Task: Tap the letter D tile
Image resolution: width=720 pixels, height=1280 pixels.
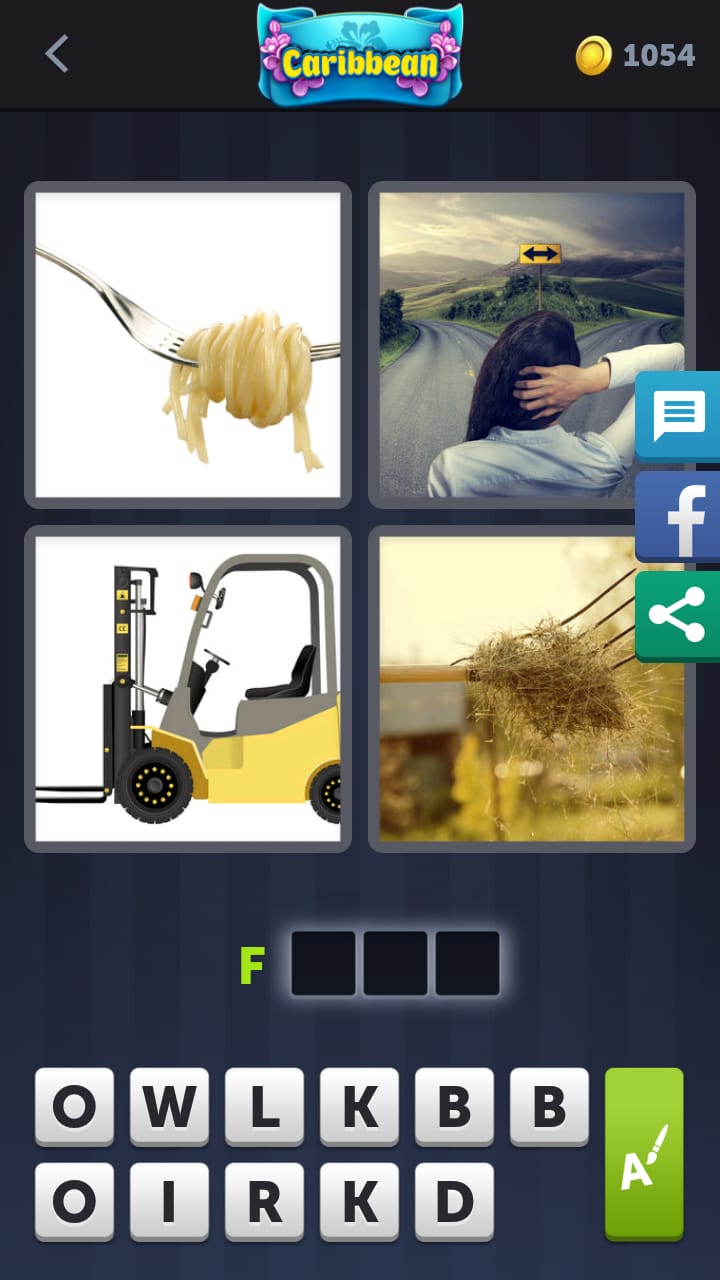Action: point(454,1201)
